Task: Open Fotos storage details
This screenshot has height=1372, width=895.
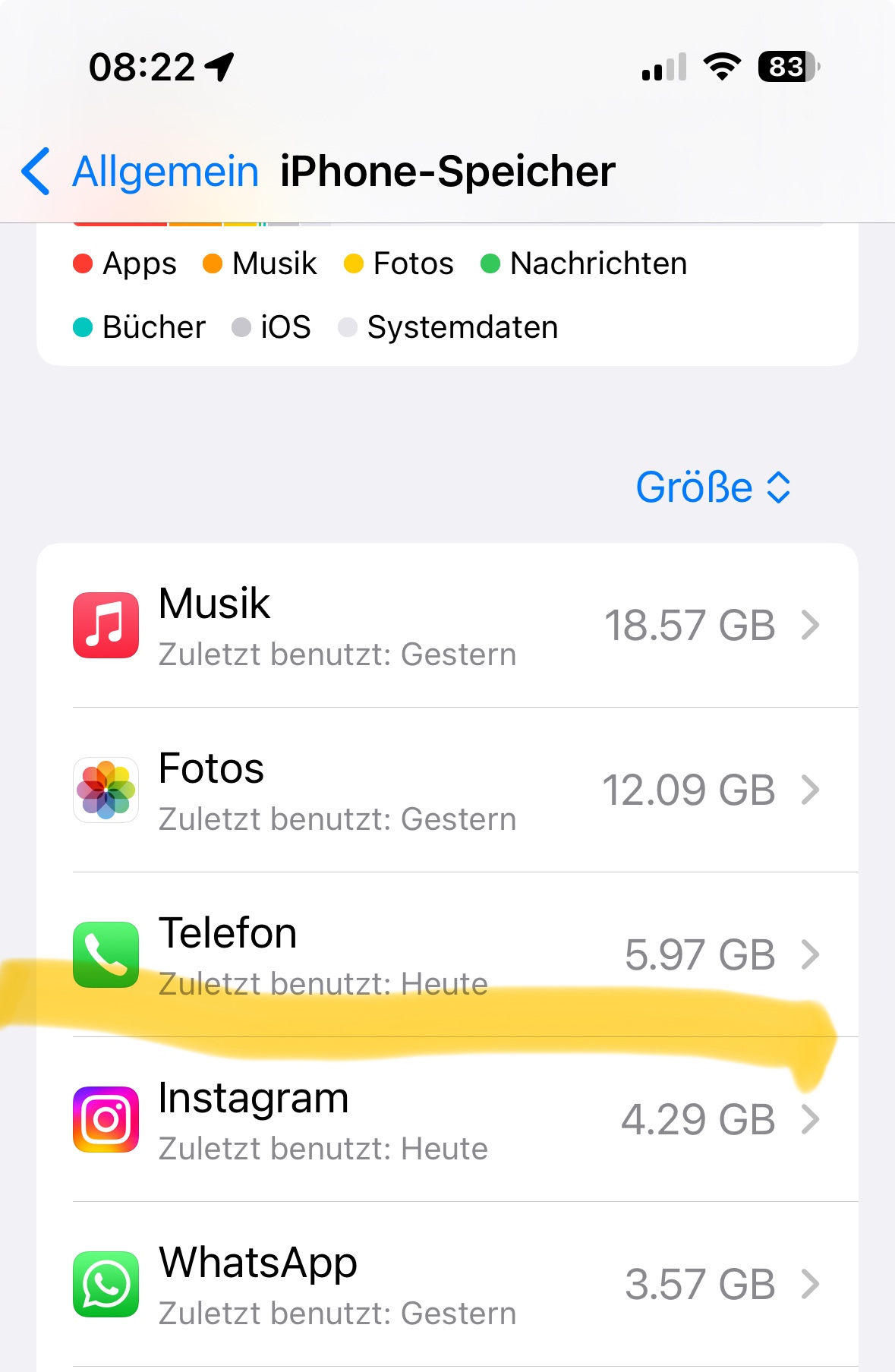Action: pos(446,790)
